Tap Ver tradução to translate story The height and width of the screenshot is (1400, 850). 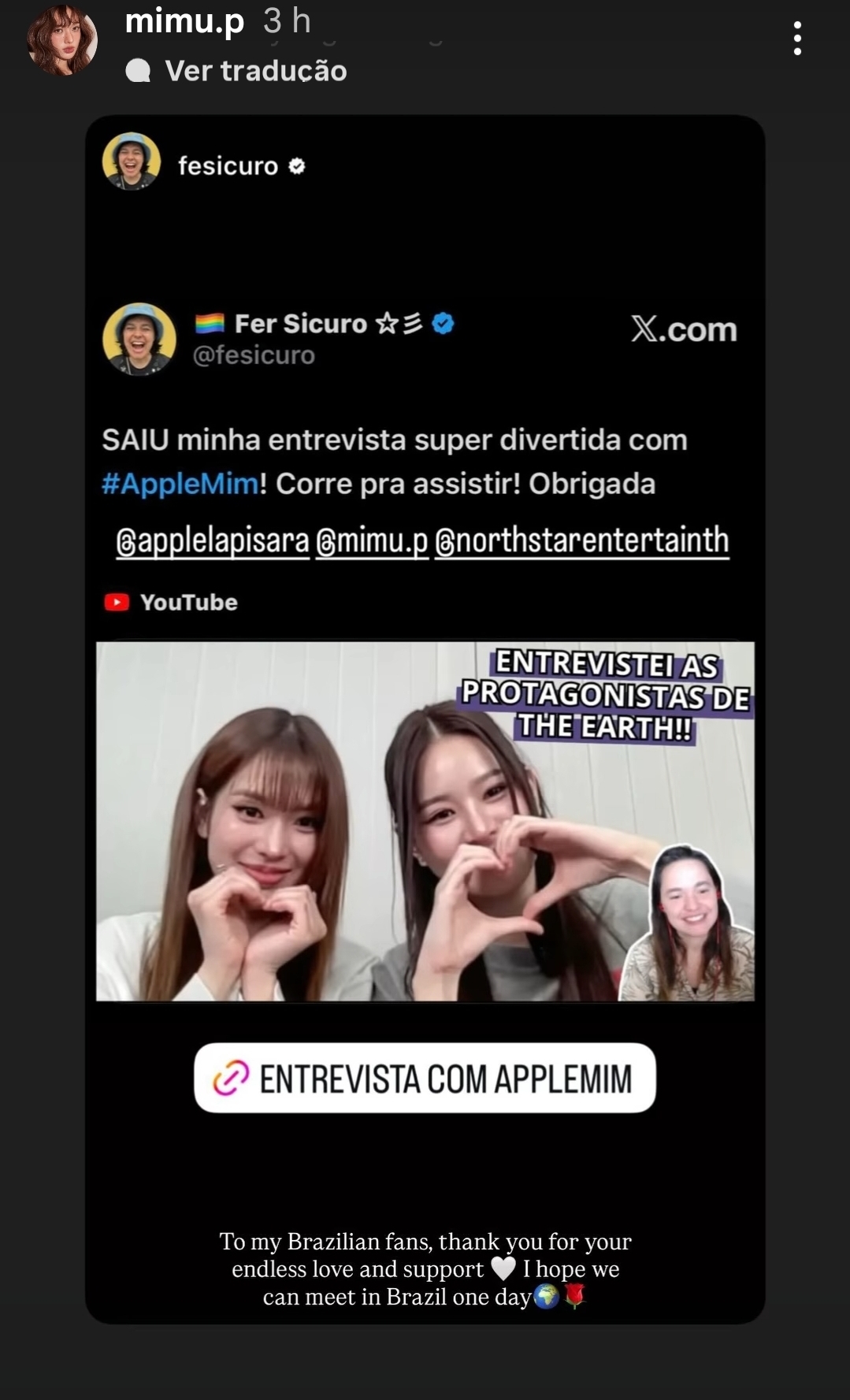(255, 71)
